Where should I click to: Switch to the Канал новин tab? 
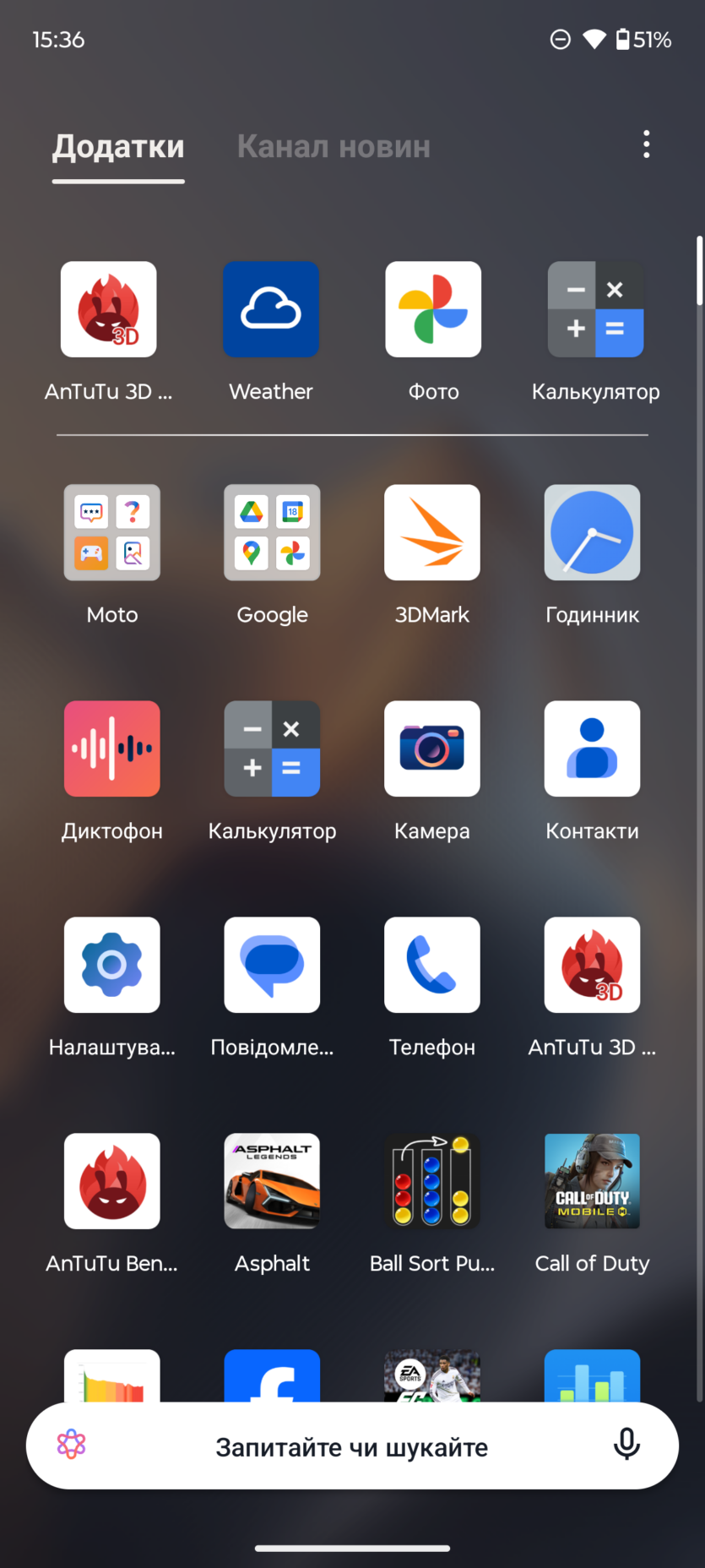(334, 147)
